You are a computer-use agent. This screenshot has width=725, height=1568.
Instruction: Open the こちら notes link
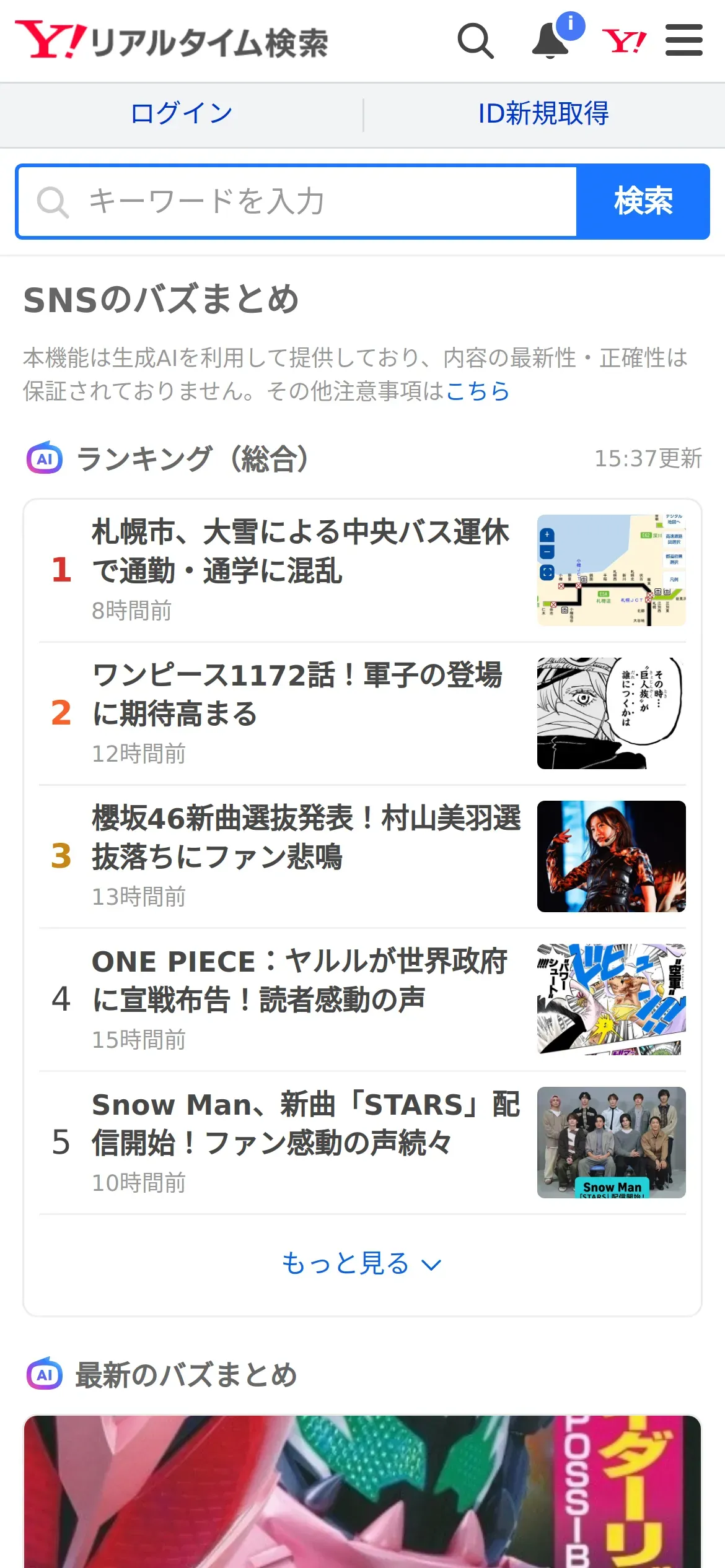pyautogui.click(x=478, y=391)
